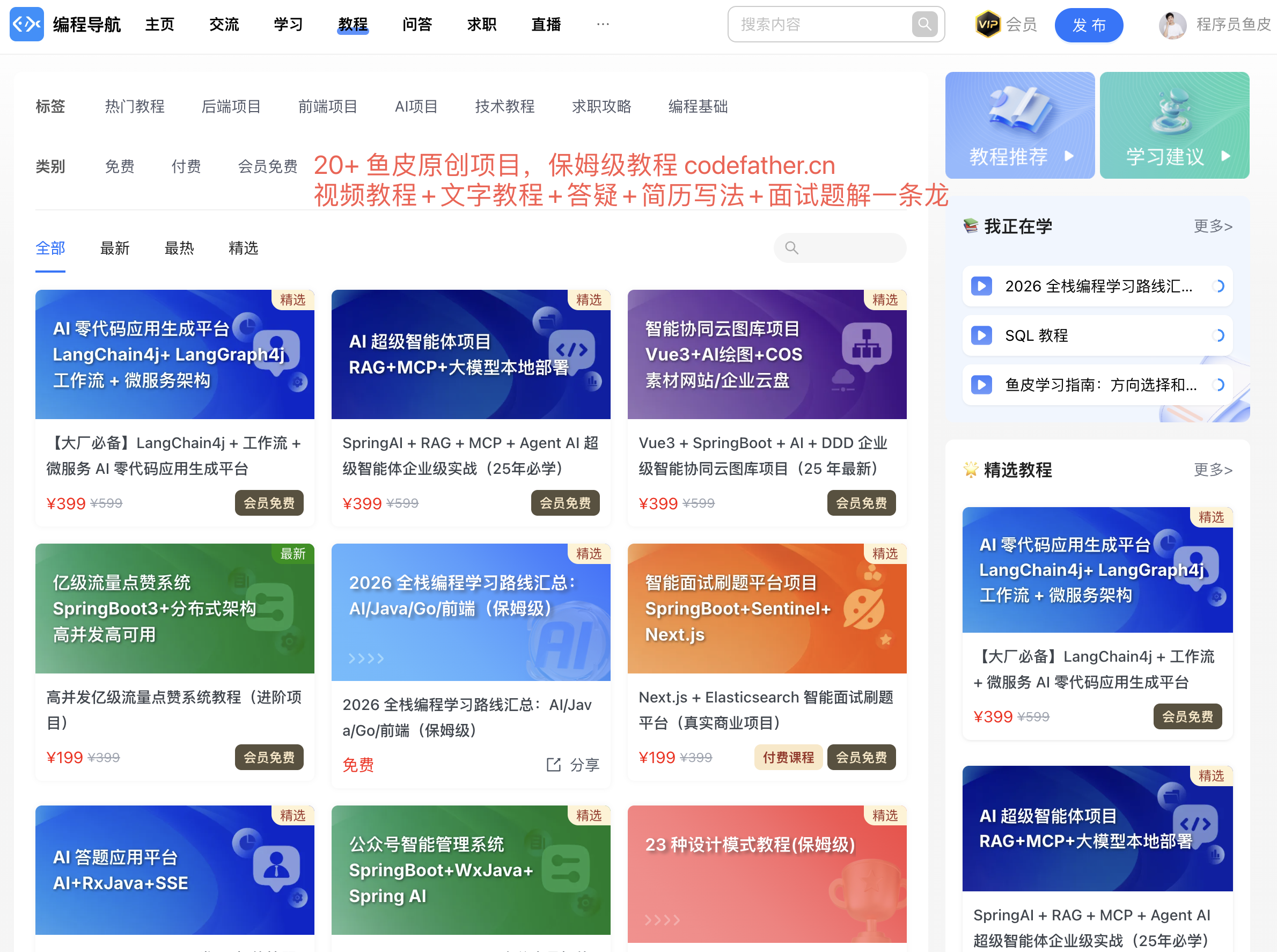Image resolution: width=1277 pixels, height=952 pixels.
Task: Switch to the 最热 tab
Action: coord(179,248)
